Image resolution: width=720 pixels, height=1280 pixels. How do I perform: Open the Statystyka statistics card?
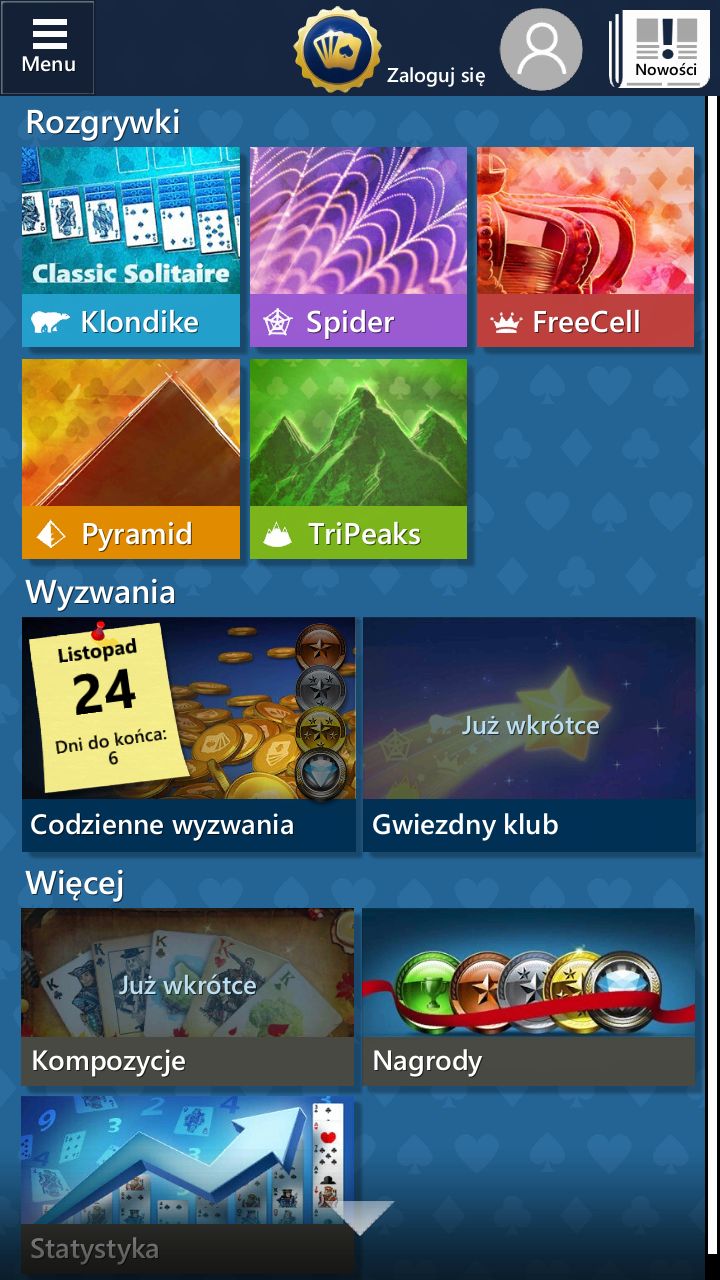tap(188, 1185)
